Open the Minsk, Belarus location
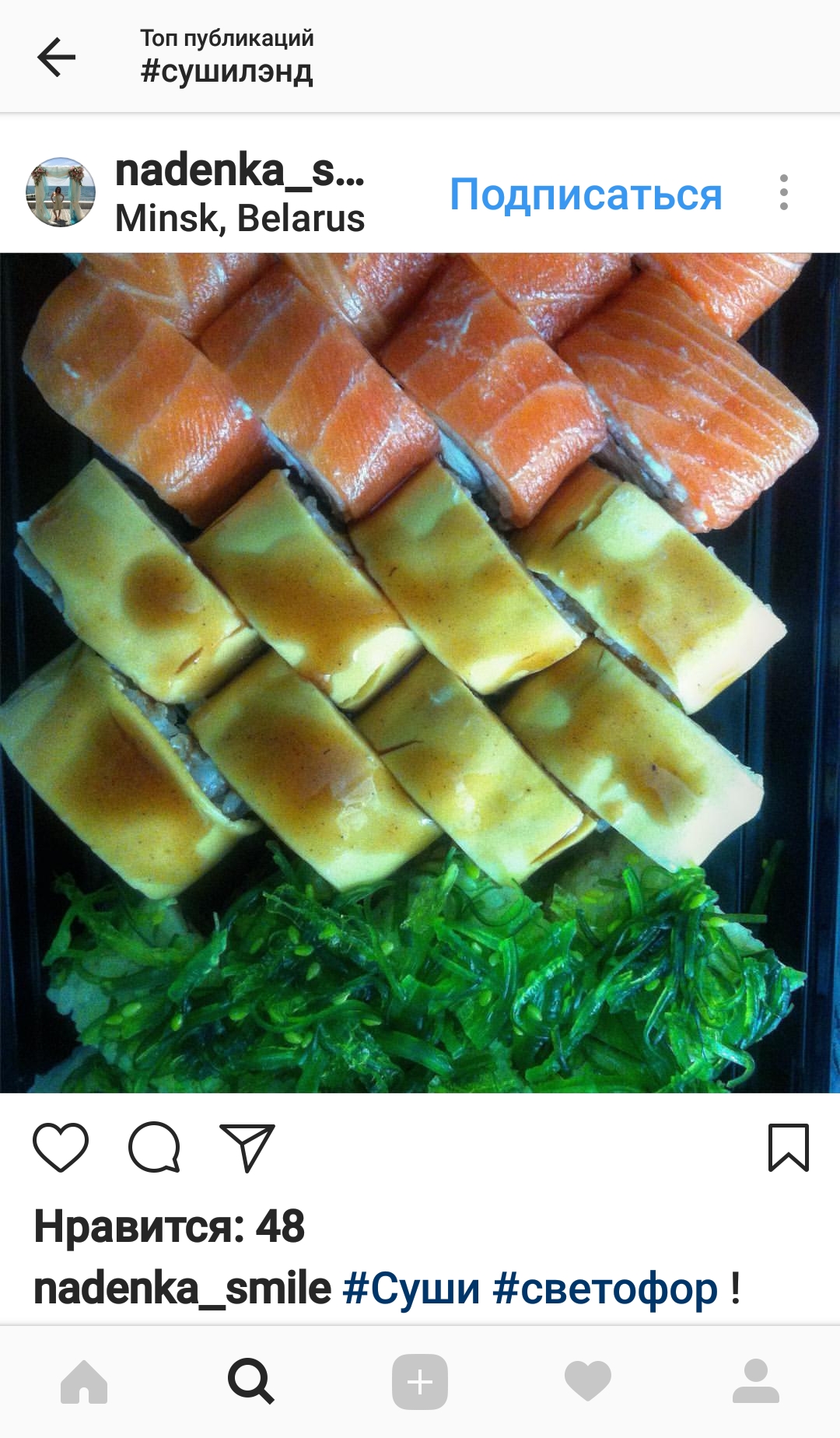Image resolution: width=840 pixels, height=1438 pixels. (240, 219)
